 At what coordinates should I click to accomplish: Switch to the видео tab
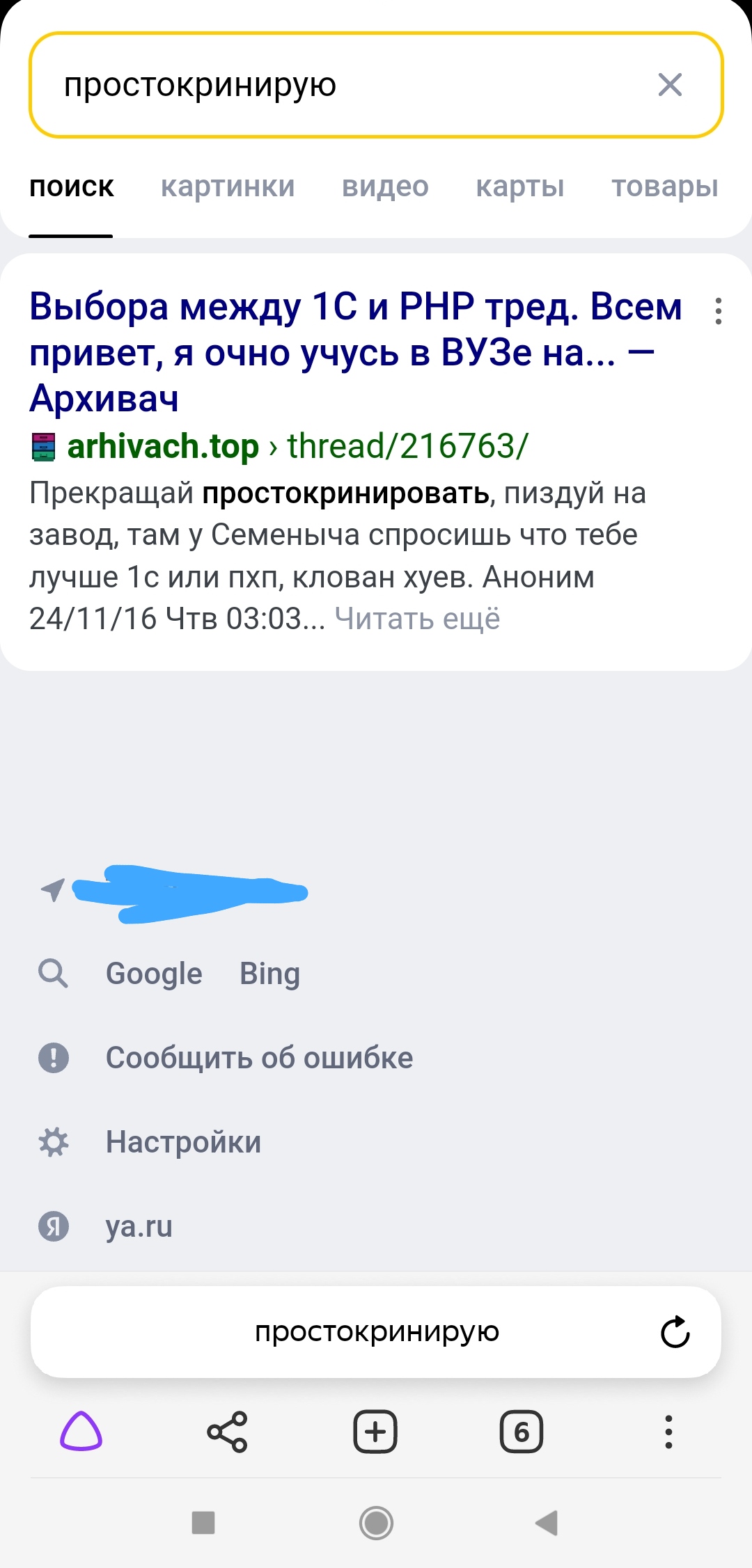[385, 187]
